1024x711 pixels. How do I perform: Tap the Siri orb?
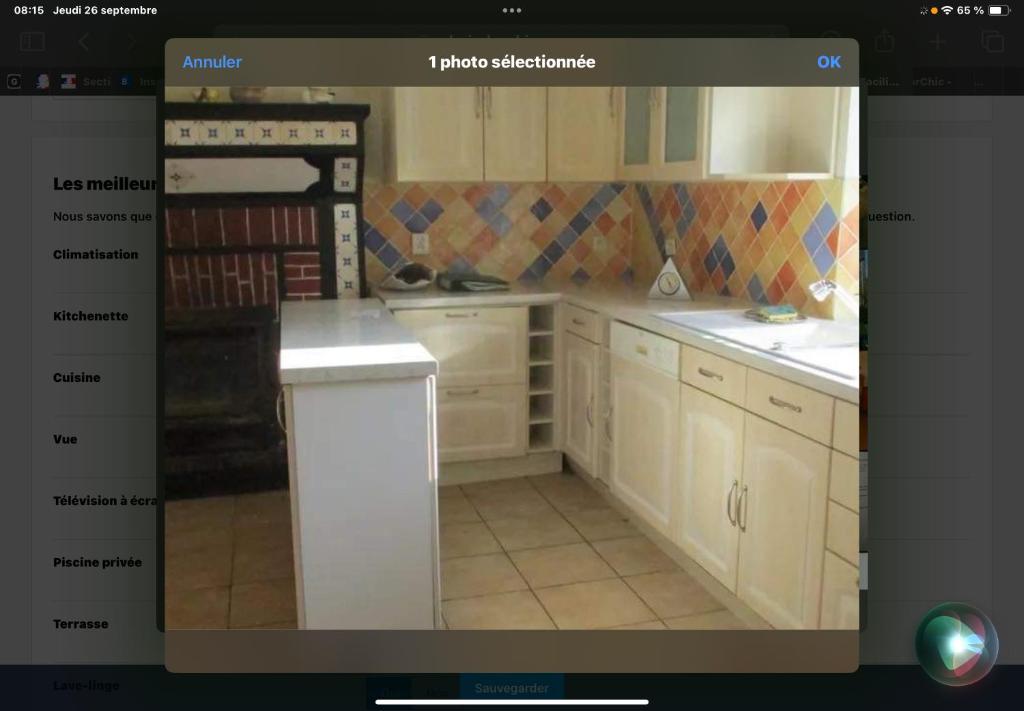(956, 644)
